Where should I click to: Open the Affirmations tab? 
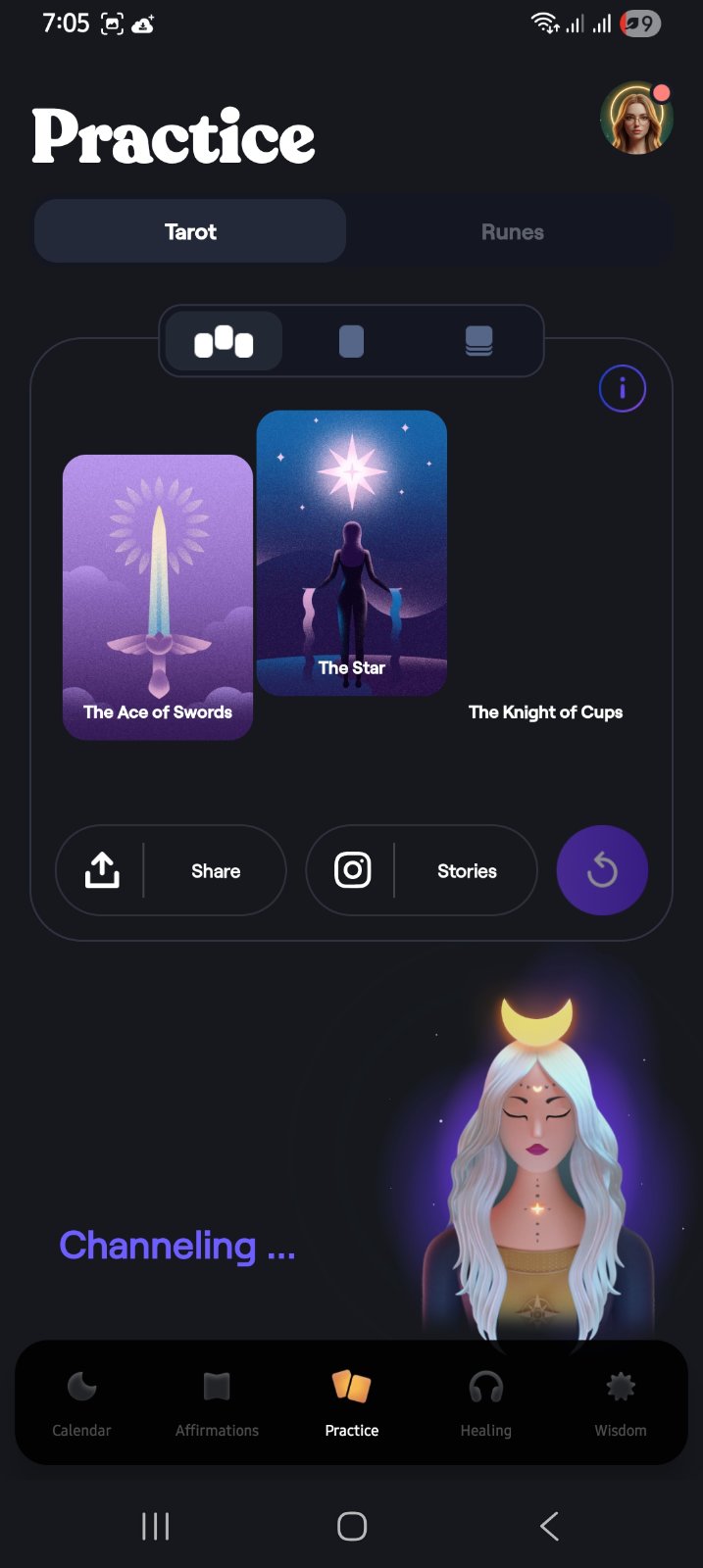[x=217, y=1403]
